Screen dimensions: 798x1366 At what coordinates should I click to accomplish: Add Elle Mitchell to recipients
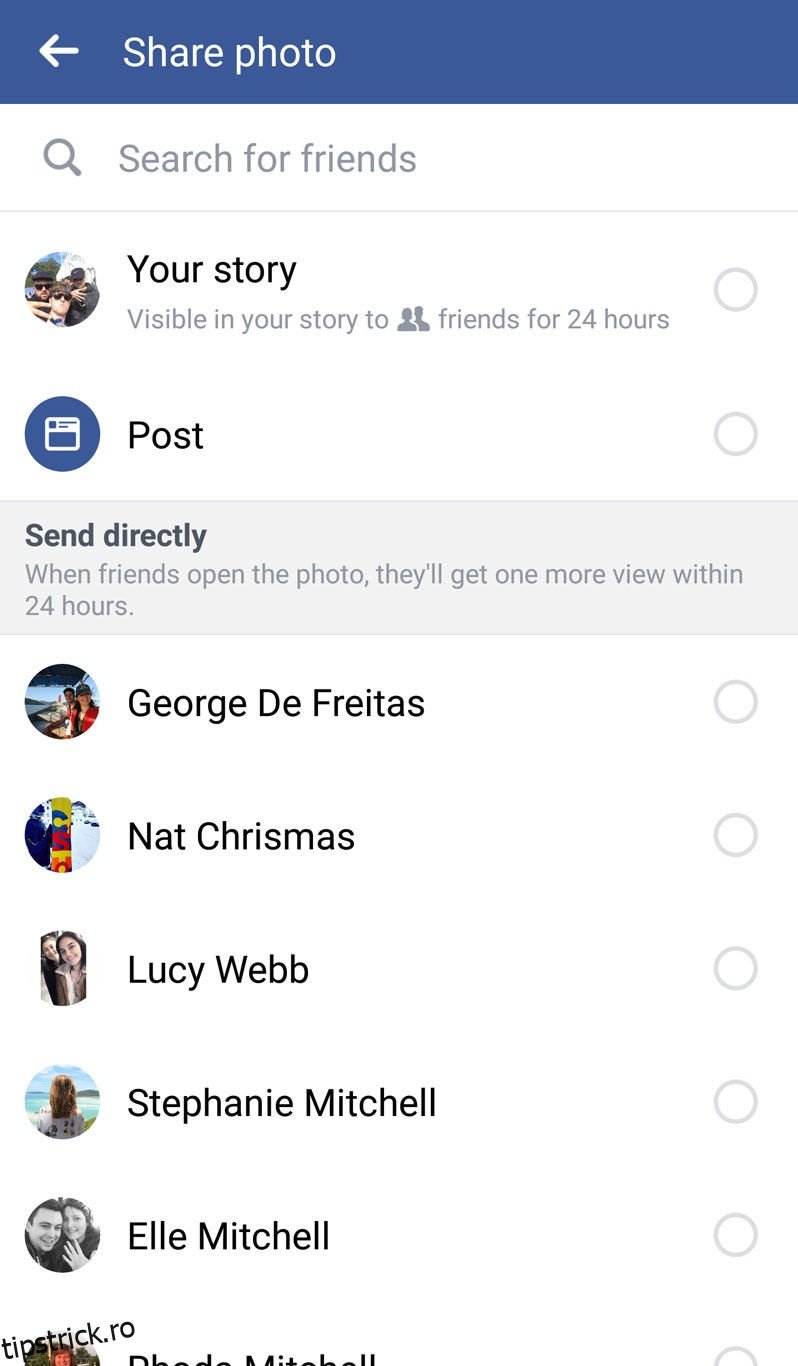pyautogui.click(x=735, y=1235)
